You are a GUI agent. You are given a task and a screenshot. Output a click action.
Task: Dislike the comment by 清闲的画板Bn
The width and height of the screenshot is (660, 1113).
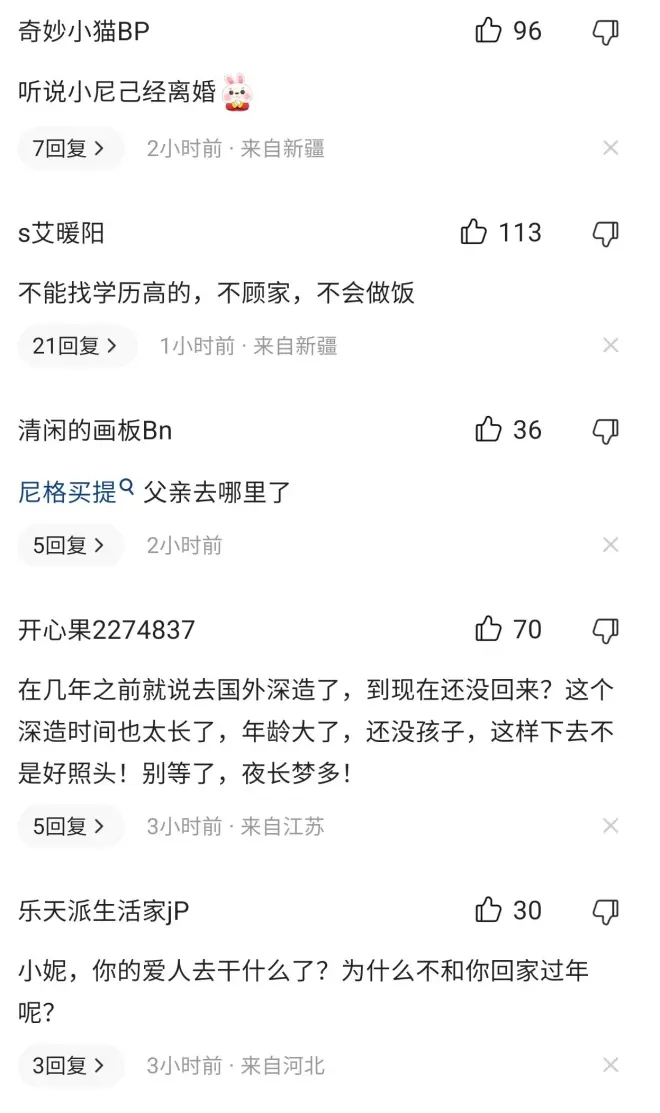click(606, 431)
